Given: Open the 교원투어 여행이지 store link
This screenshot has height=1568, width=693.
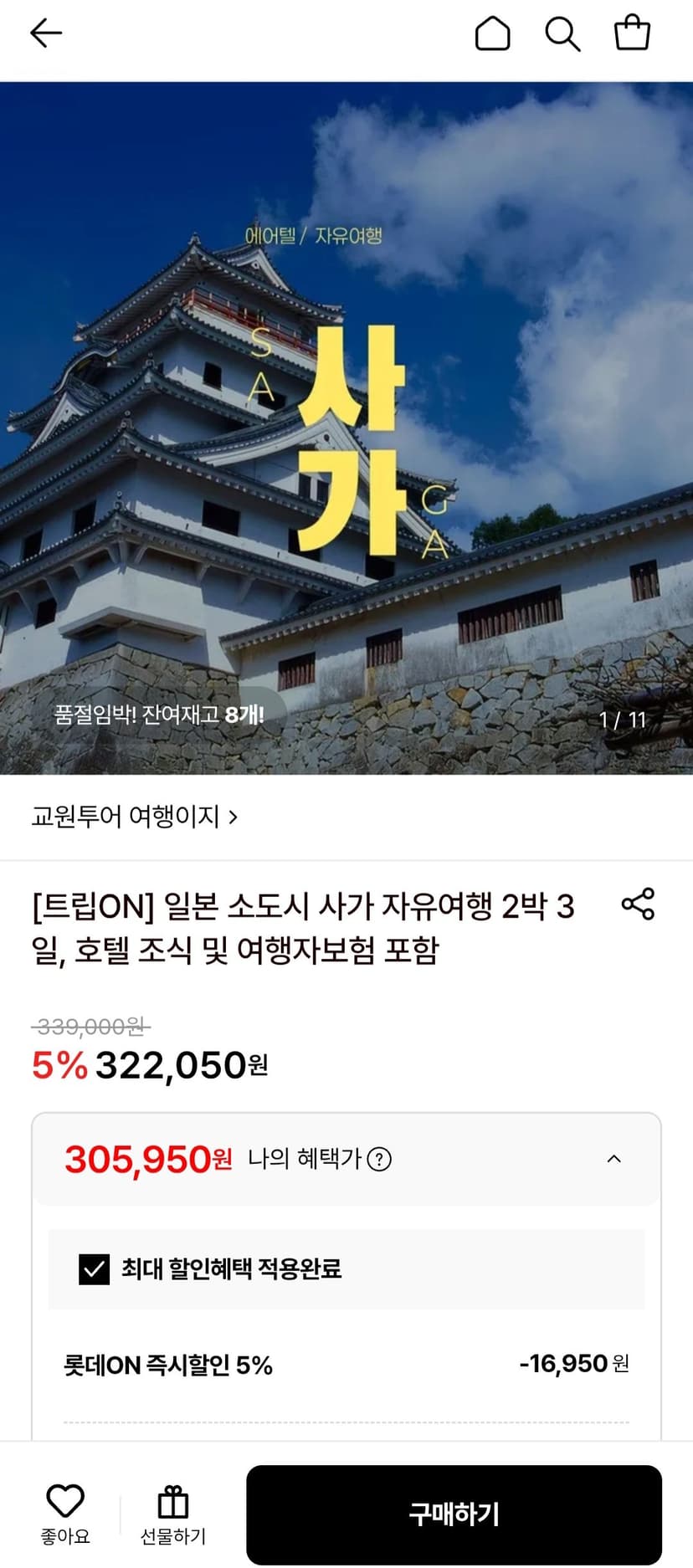Looking at the screenshot, I should pos(135,817).
